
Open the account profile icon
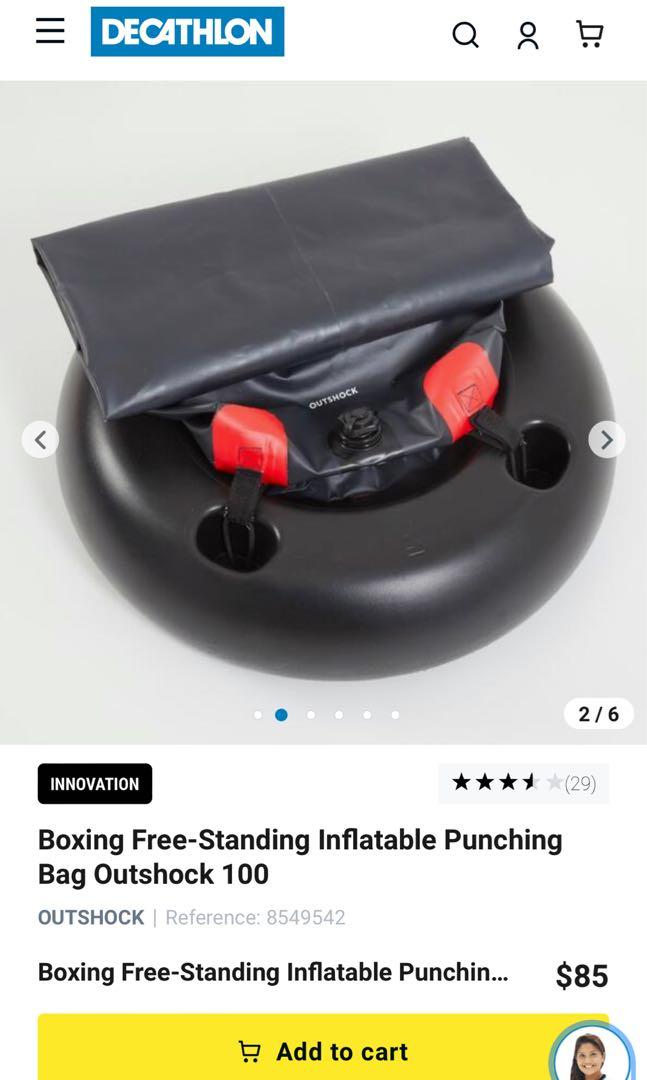click(527, 35)
